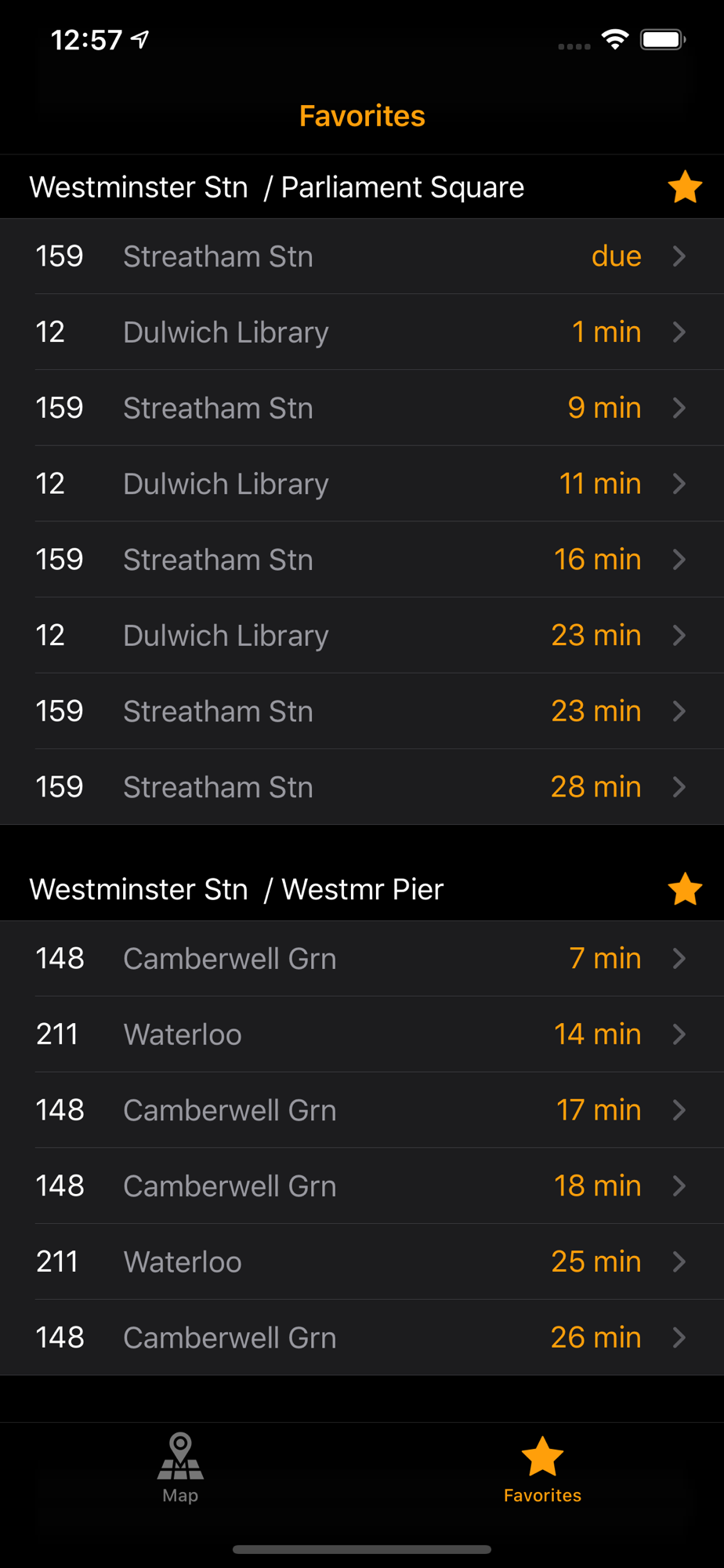Open 12 Dulwich Library arriving in 23 min
724x1568 pixels.
pyautogui.click(x=362, y=636)
